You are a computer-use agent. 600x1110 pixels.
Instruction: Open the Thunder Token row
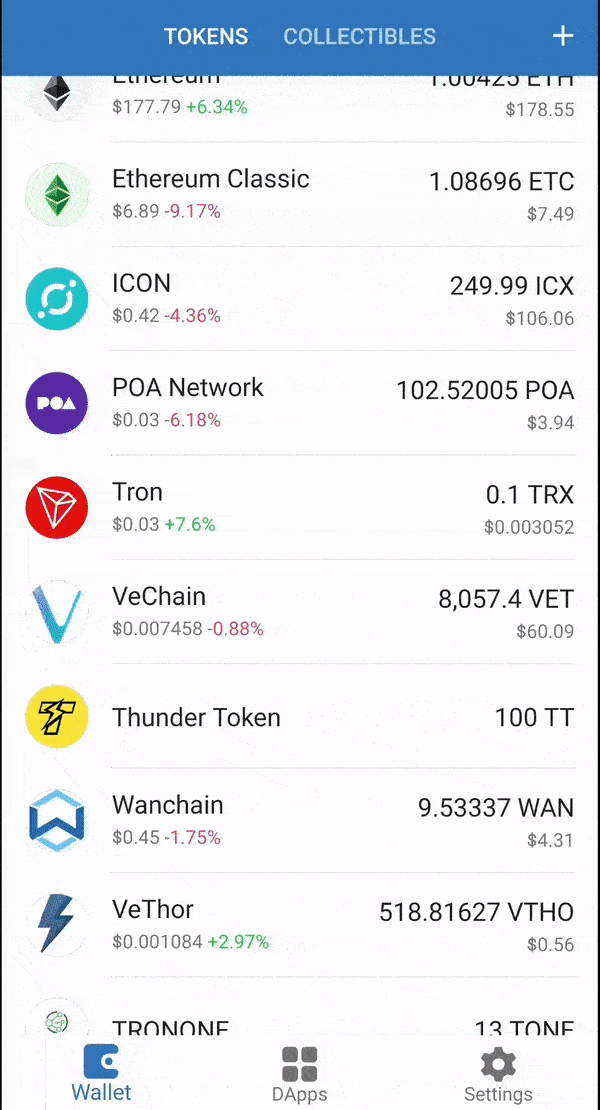[300, 716]
